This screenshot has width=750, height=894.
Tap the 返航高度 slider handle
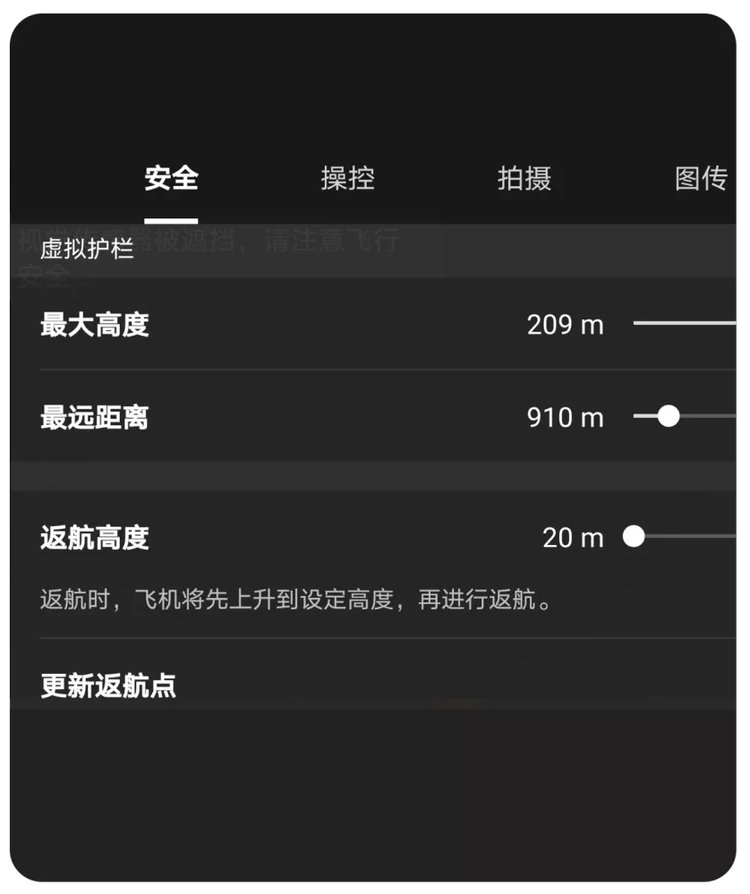coord(634,537)
